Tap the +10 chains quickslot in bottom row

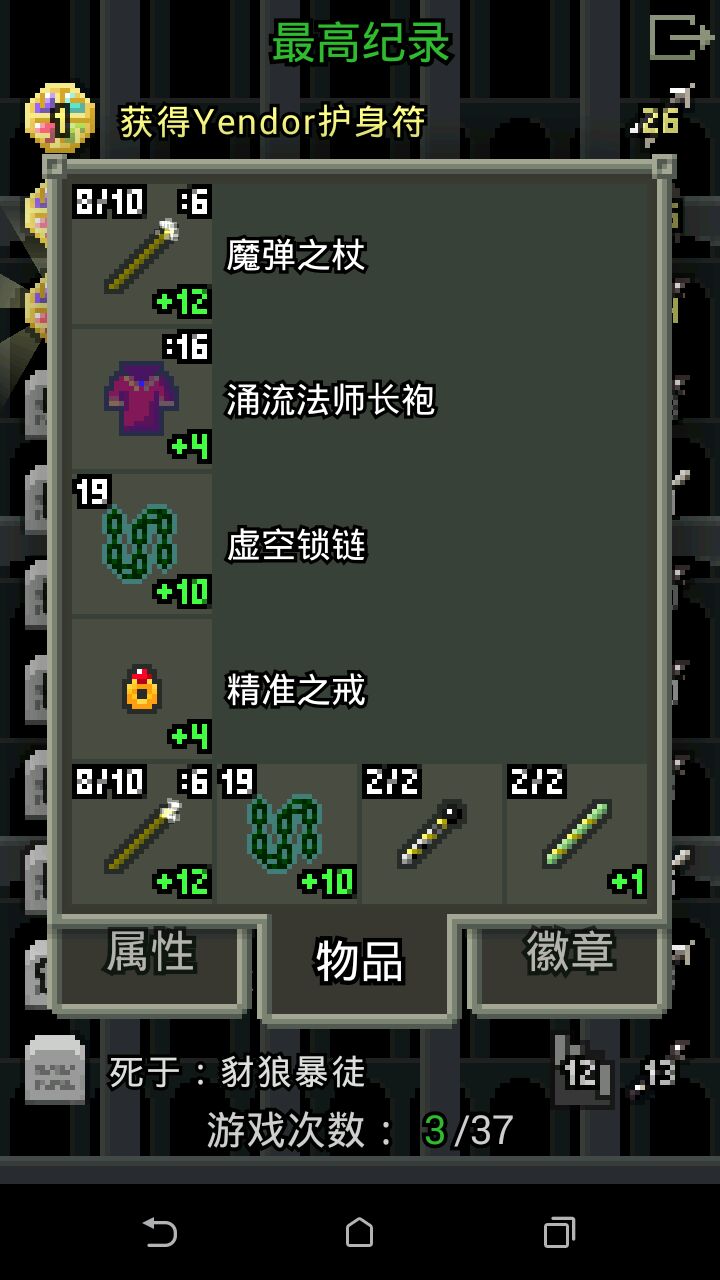pyautogui.click(x=287, y=834)
